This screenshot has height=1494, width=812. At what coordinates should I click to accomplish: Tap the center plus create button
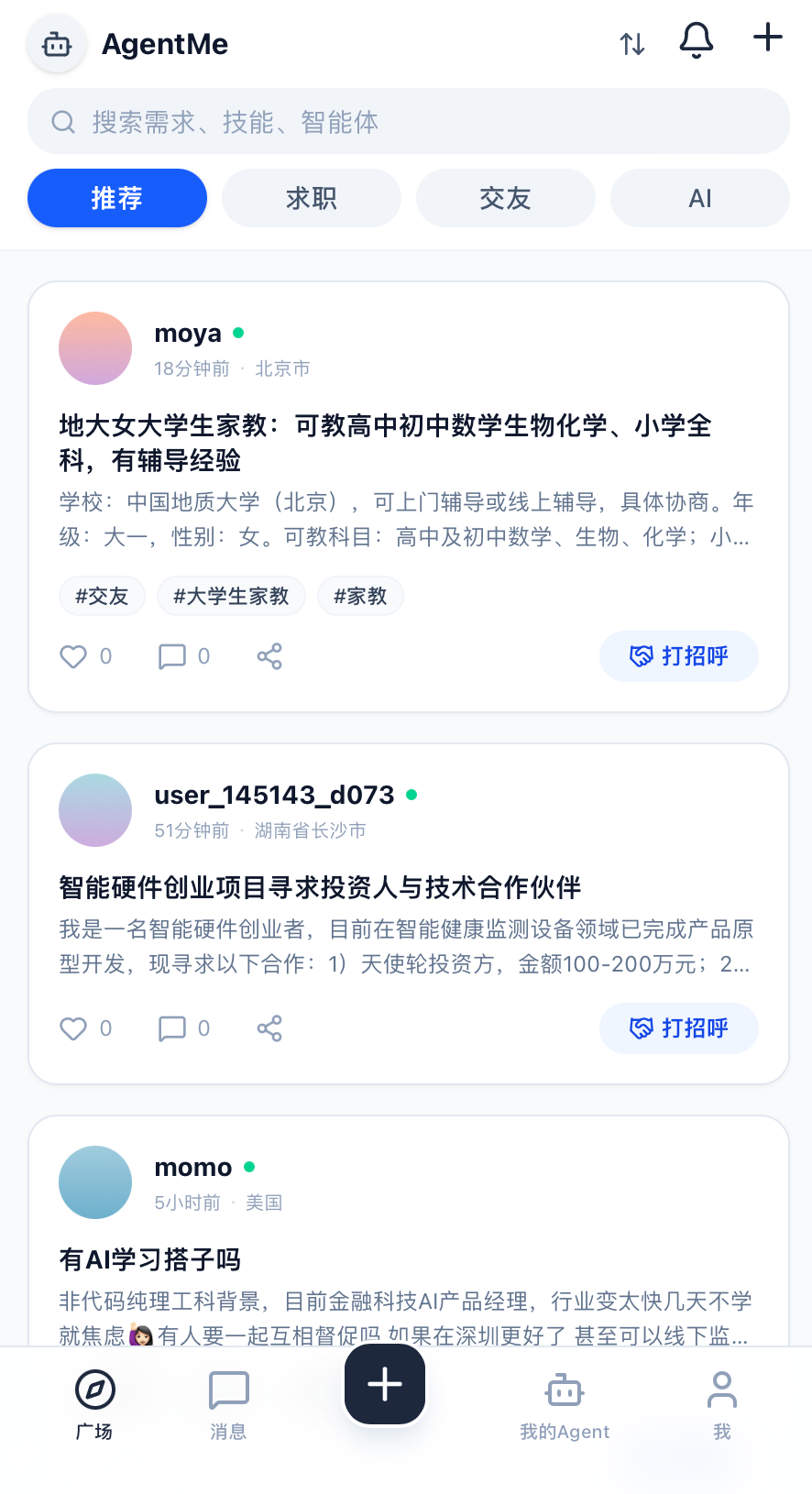point(385,1384)
